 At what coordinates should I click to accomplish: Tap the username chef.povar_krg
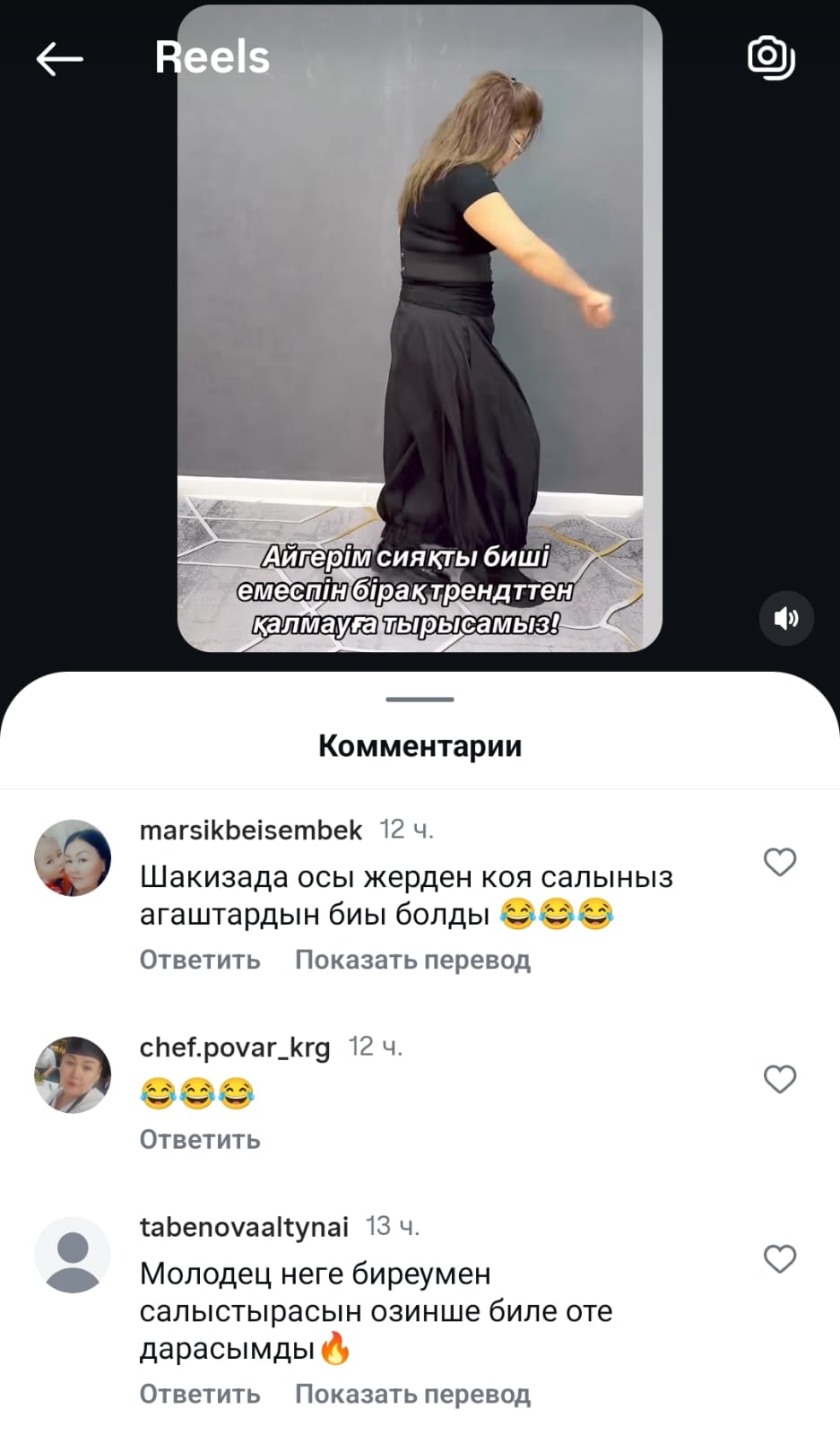(235, 1047)
